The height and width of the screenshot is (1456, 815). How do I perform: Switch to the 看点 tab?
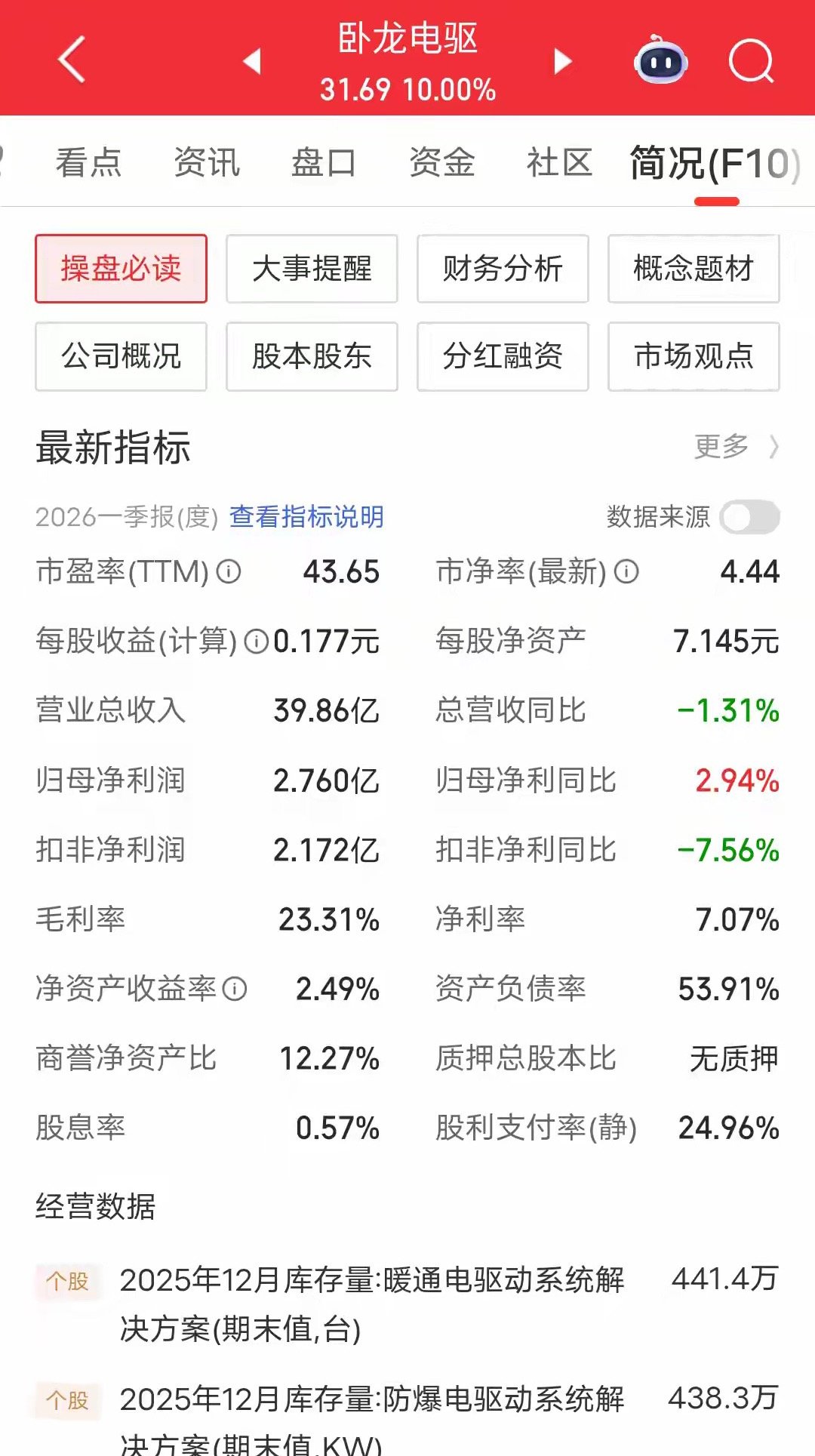tap(88, 162)
